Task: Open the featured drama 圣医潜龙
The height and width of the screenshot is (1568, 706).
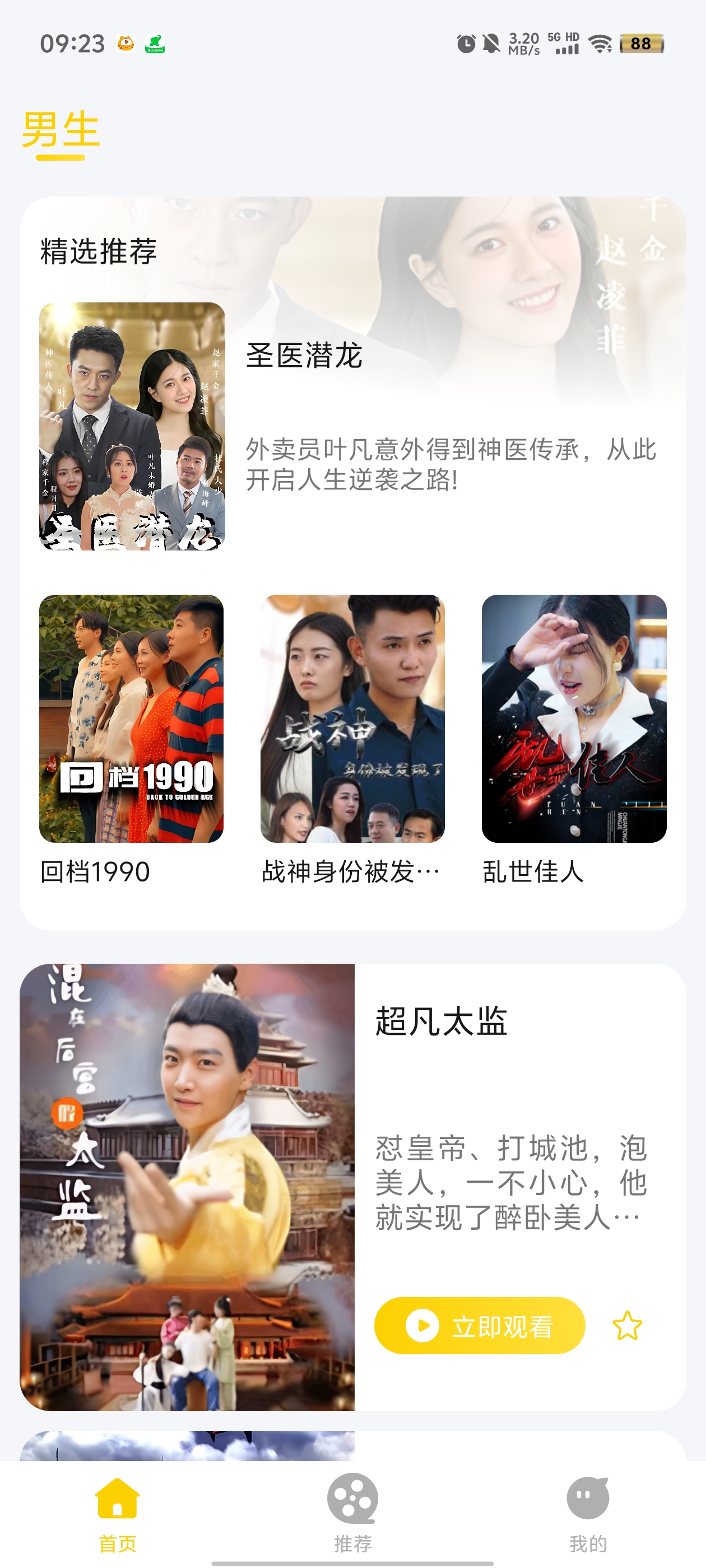Action: [132, 426]
